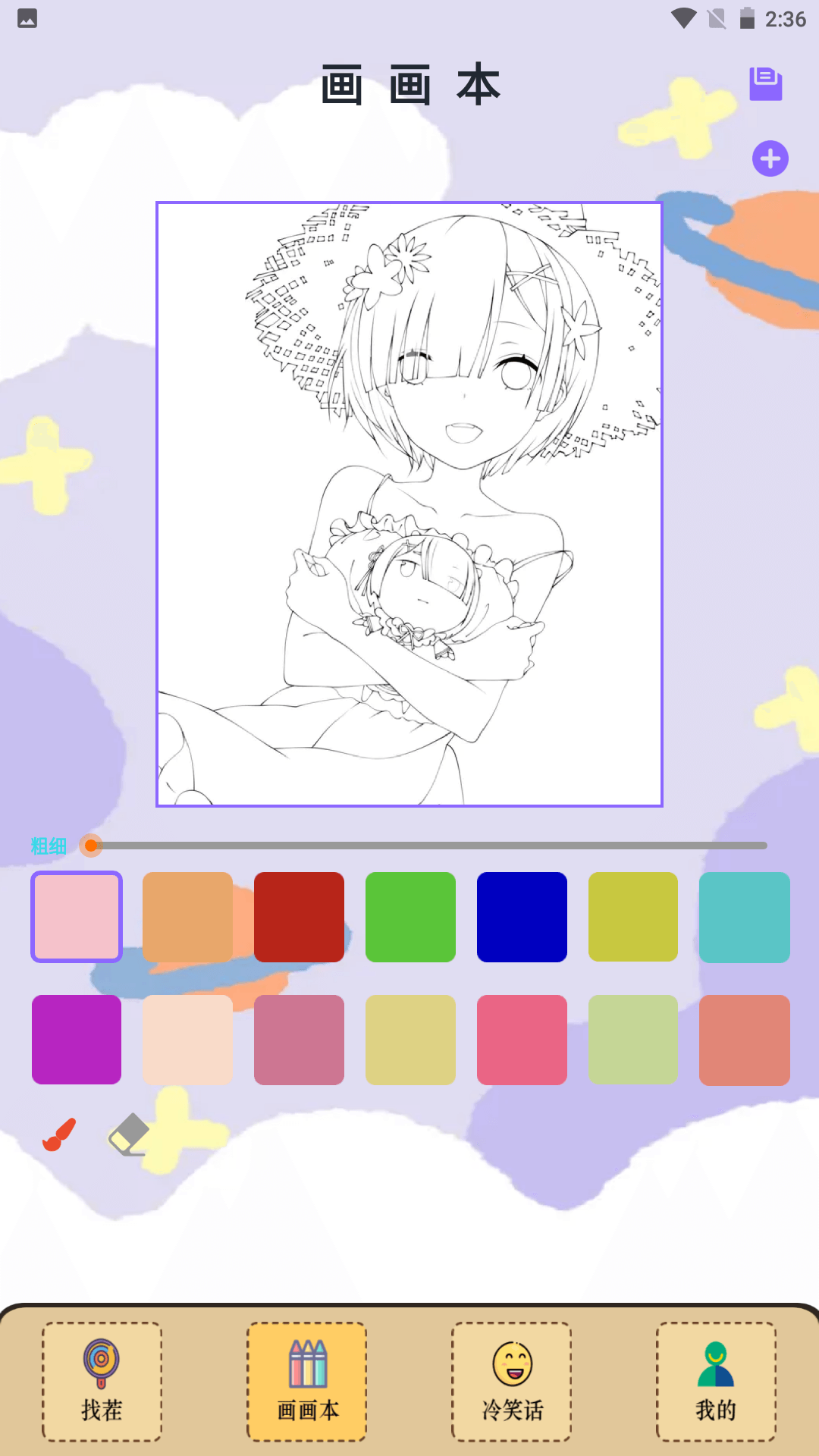
Task: Choose the orange tan color swatch
Action: 187,917
